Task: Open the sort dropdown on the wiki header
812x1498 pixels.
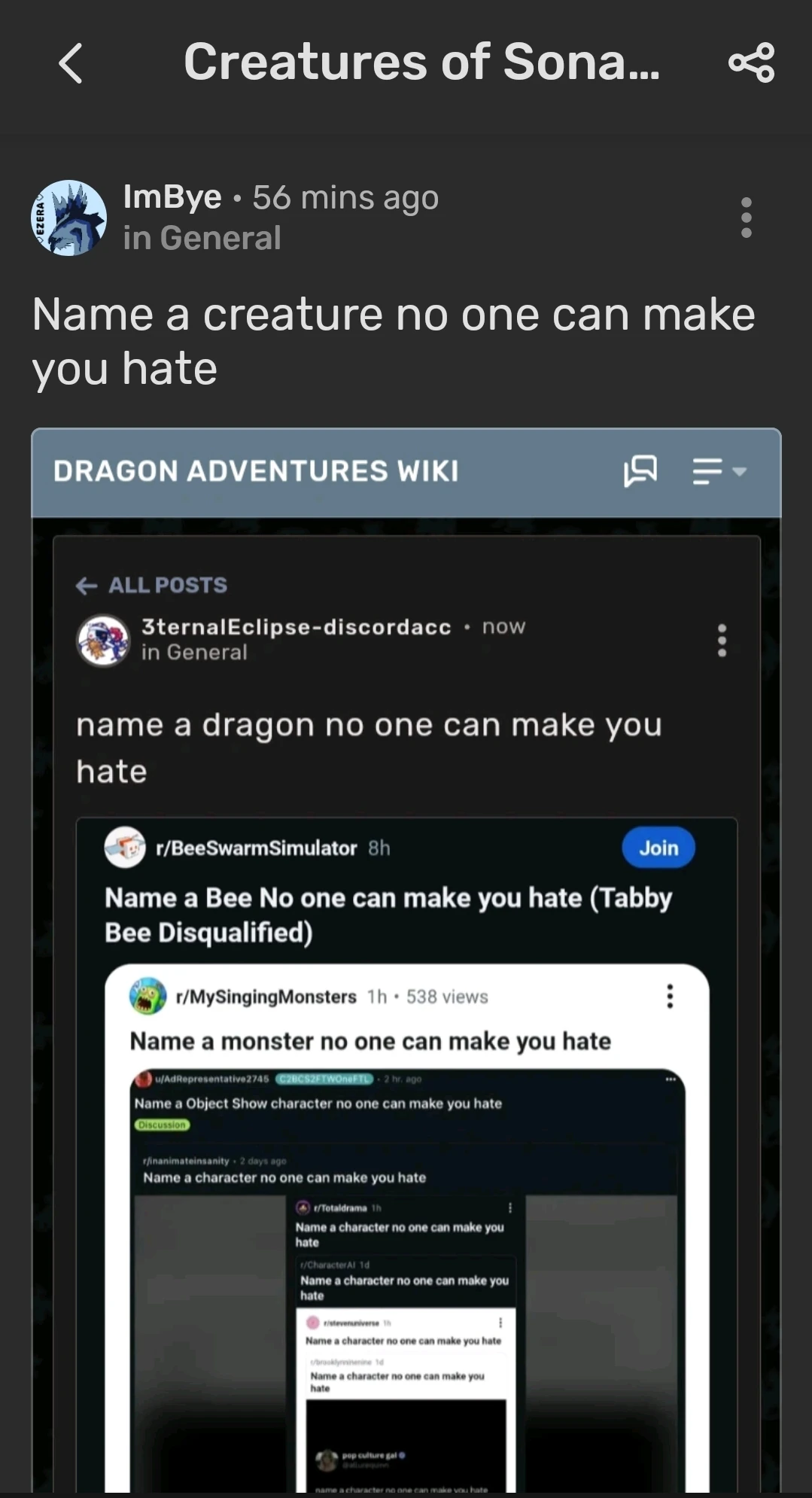Action: click(x=720, y=471)
